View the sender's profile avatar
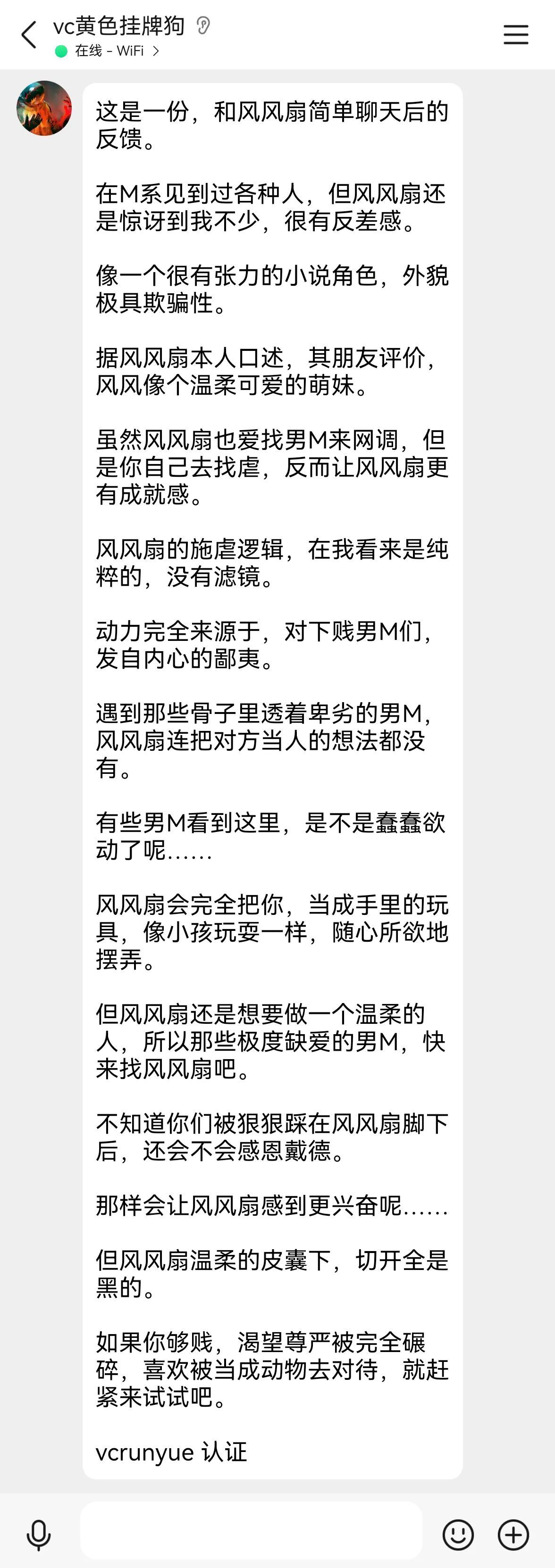The height and width of the screenshot is (1568, 555). click(x=44, y=108)
